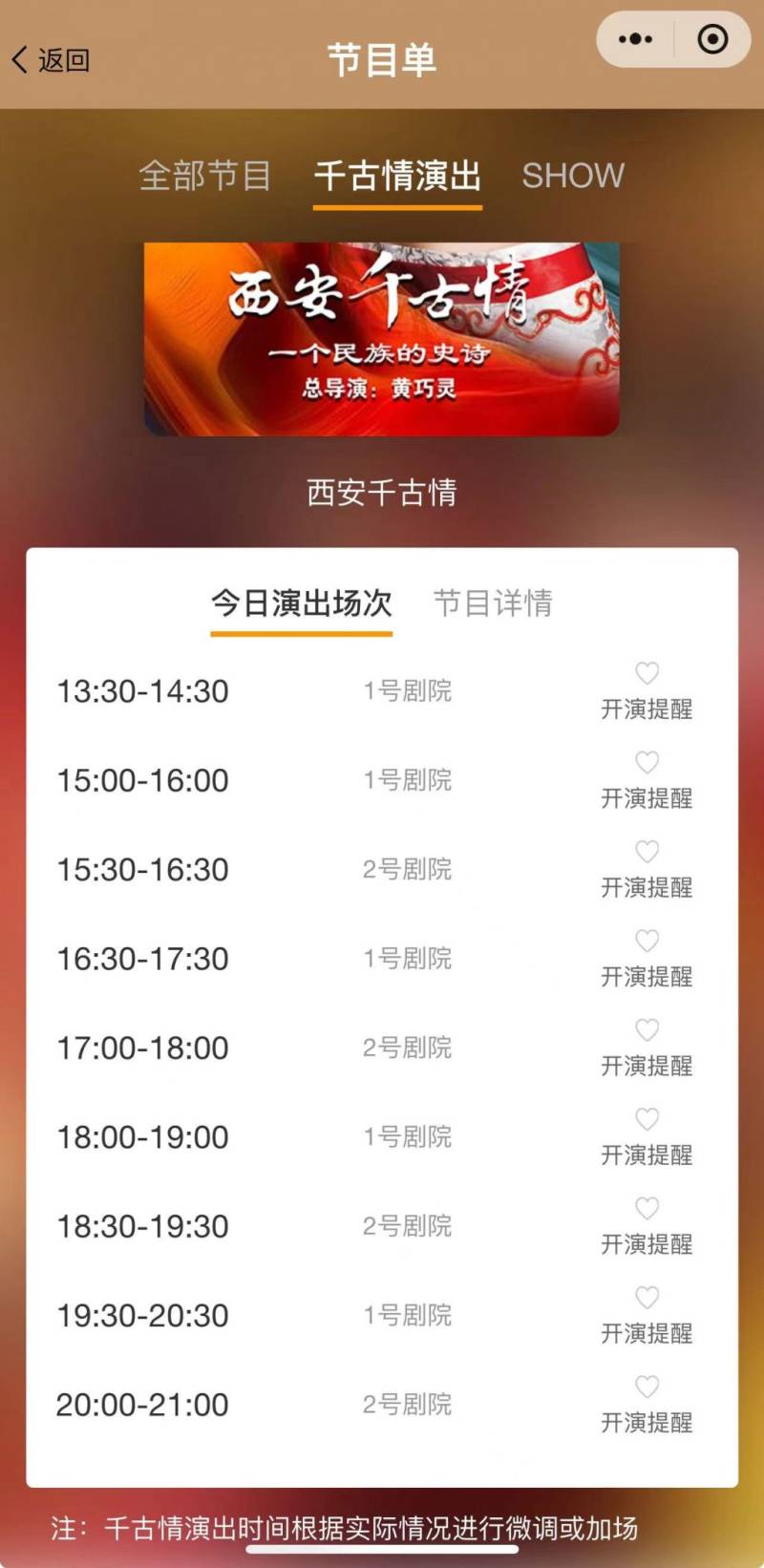Enable reminder for the 15:30-16:30 show

click(647, 869)
